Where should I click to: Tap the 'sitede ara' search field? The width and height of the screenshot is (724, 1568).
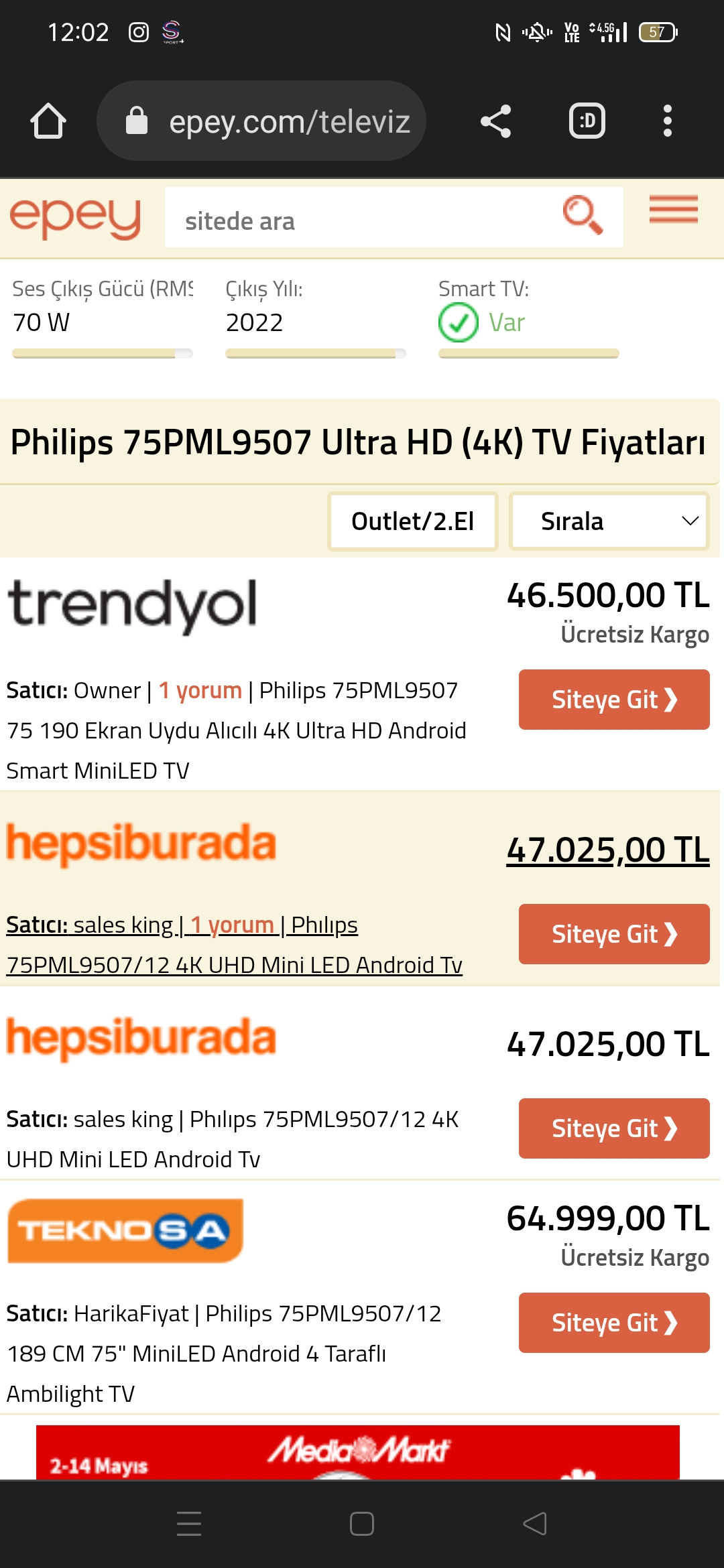[362, 218]
